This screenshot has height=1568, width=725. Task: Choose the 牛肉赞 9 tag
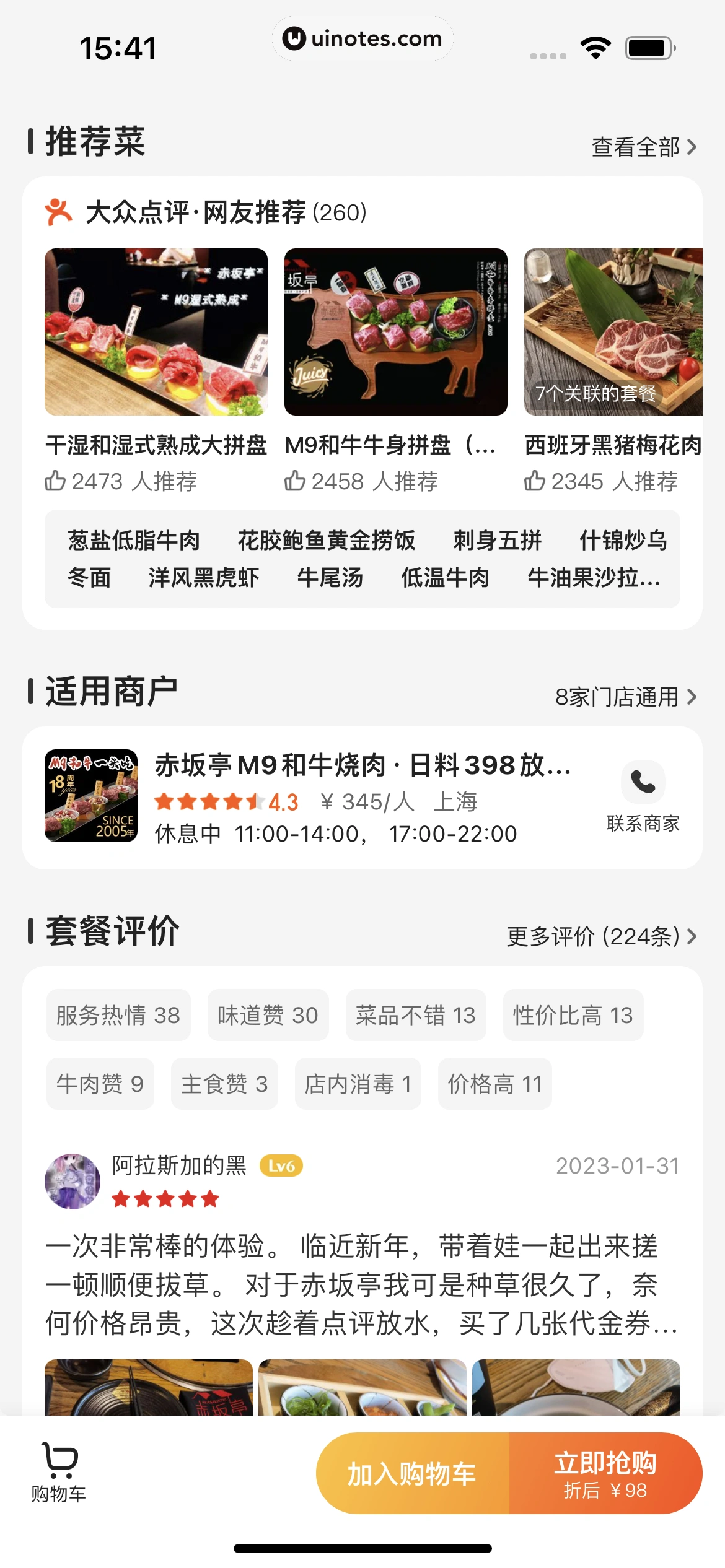tap(100, 1084)
